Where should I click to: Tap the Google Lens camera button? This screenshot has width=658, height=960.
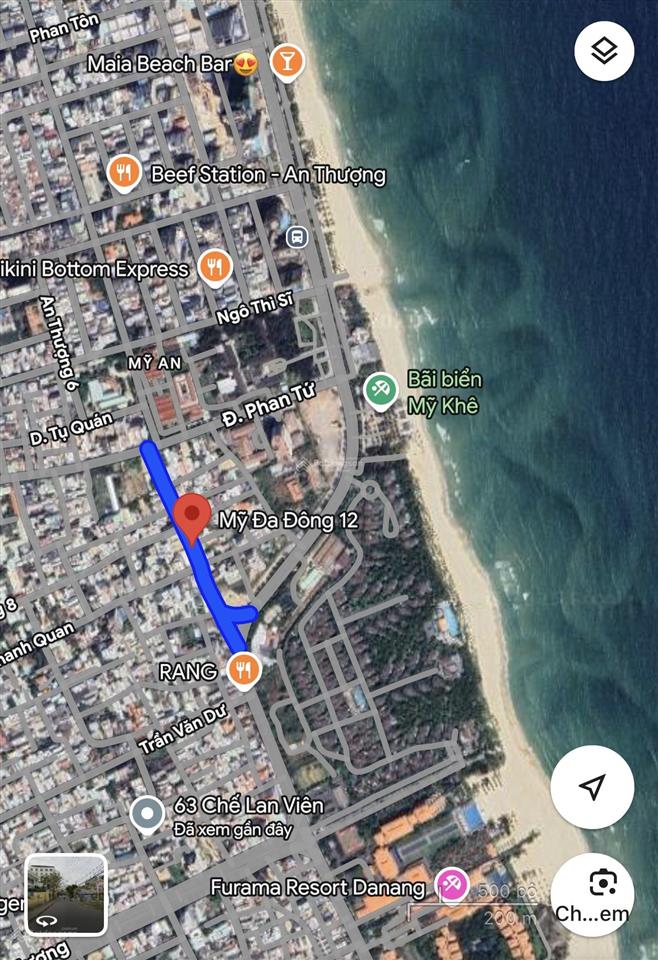[603, 883]
